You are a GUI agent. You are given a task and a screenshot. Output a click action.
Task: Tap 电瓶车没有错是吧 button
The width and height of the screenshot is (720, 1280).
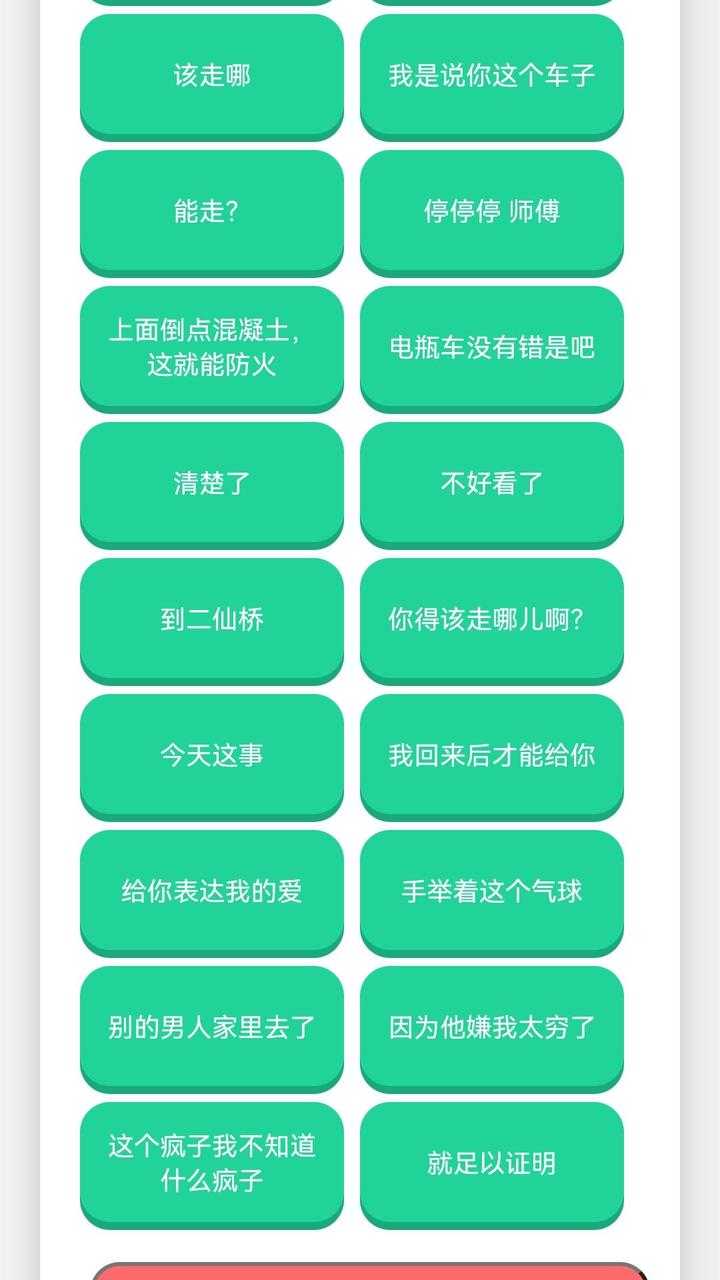tap(492, 347)
